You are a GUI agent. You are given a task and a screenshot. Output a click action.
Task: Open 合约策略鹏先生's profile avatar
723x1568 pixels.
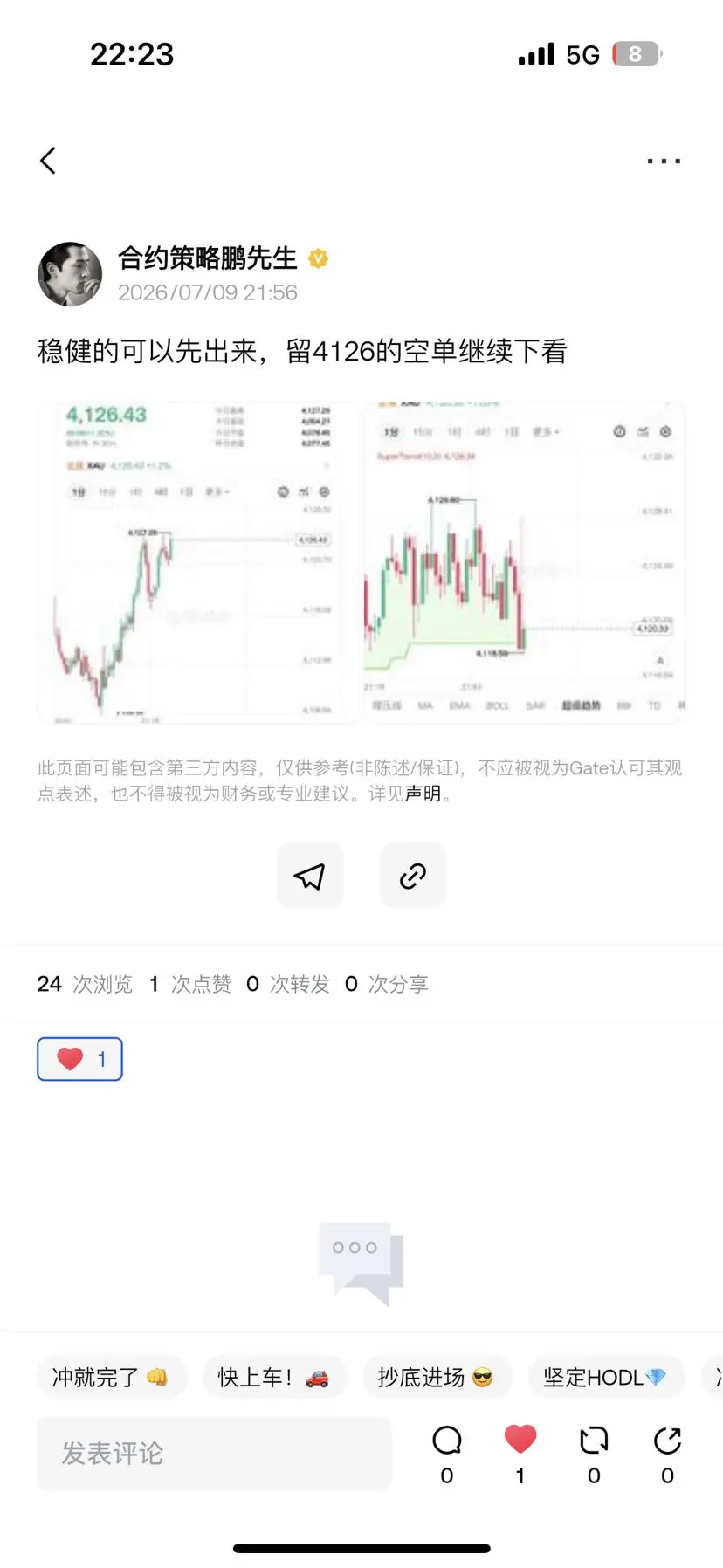point(70,274)
